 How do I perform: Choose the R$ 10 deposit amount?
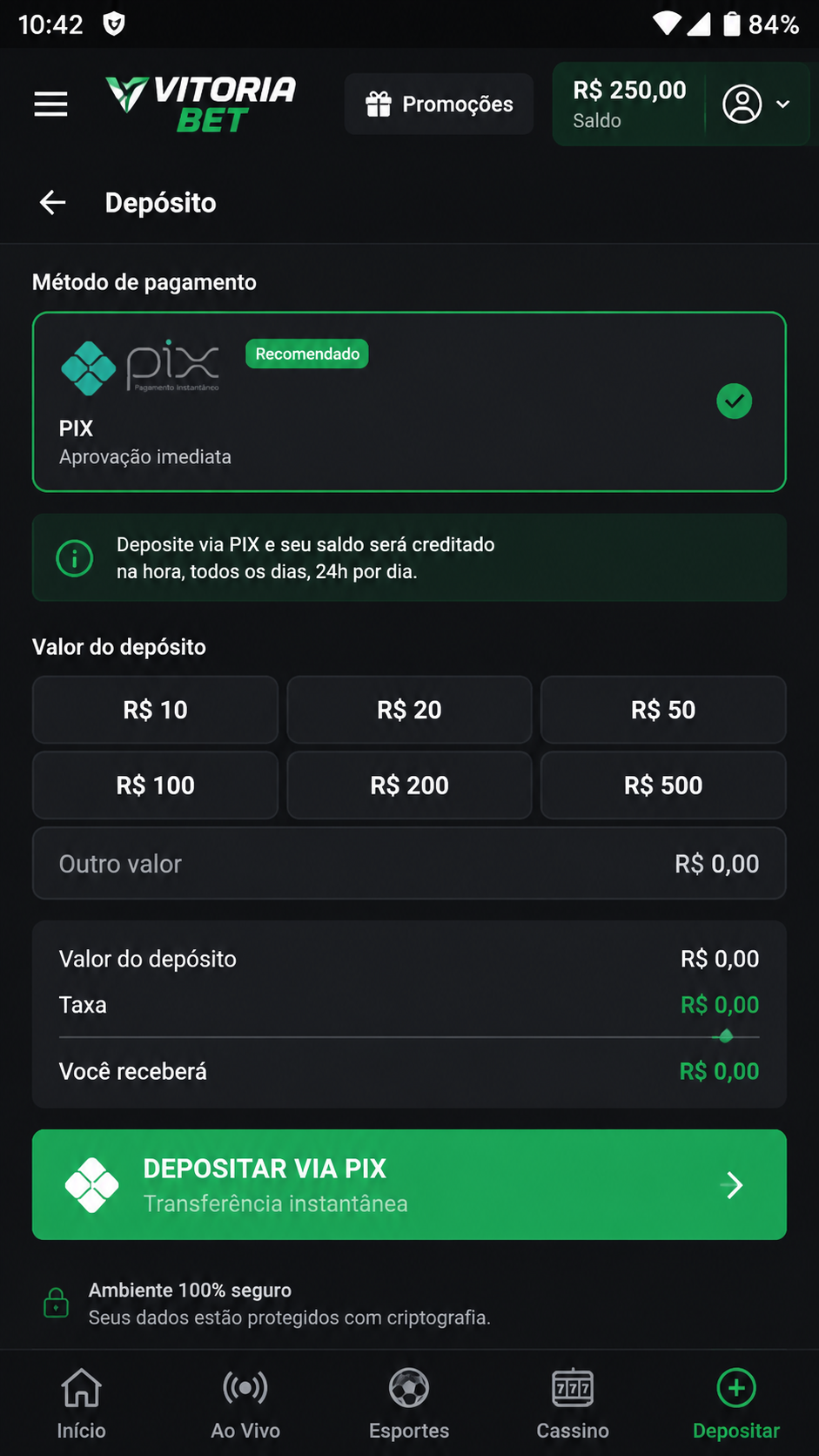tap(155, 710)
